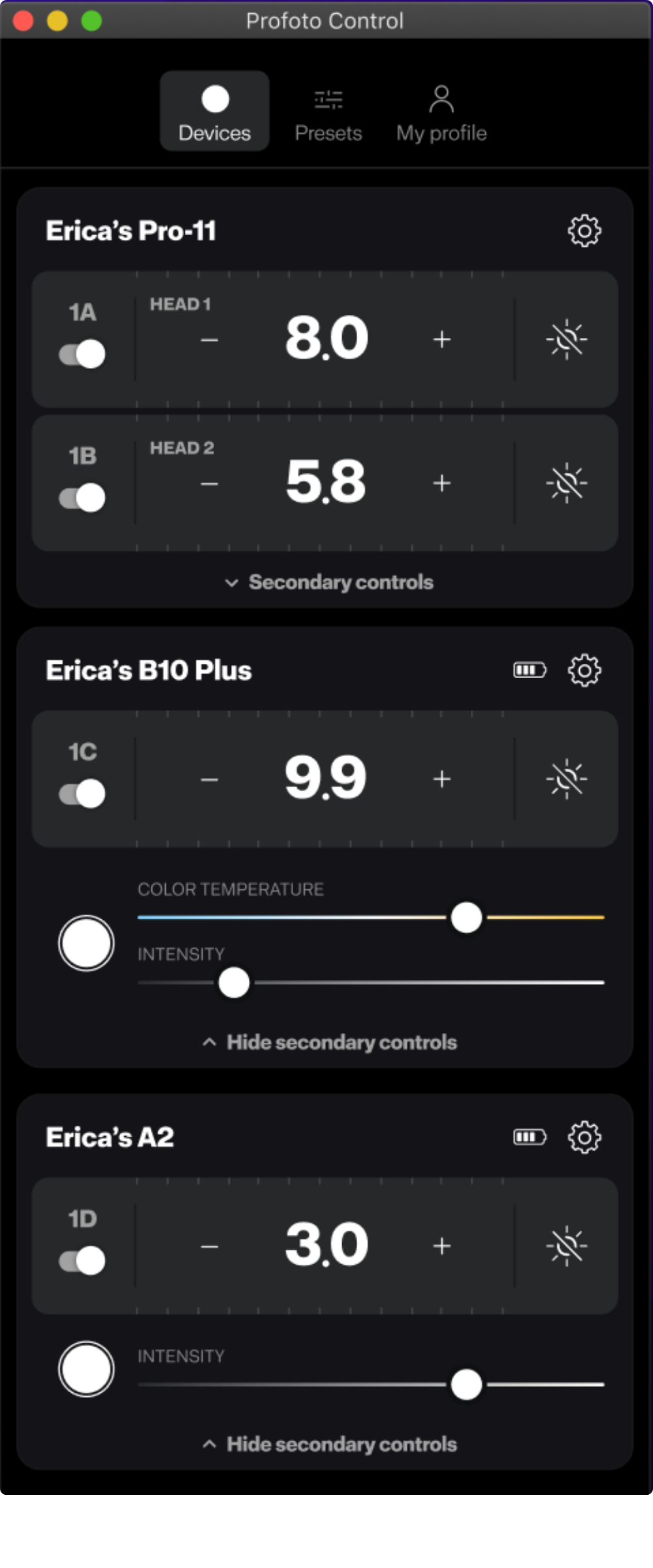Decrease 1D power with minus
The image size is (653, 1568).
pos(209,1247)
